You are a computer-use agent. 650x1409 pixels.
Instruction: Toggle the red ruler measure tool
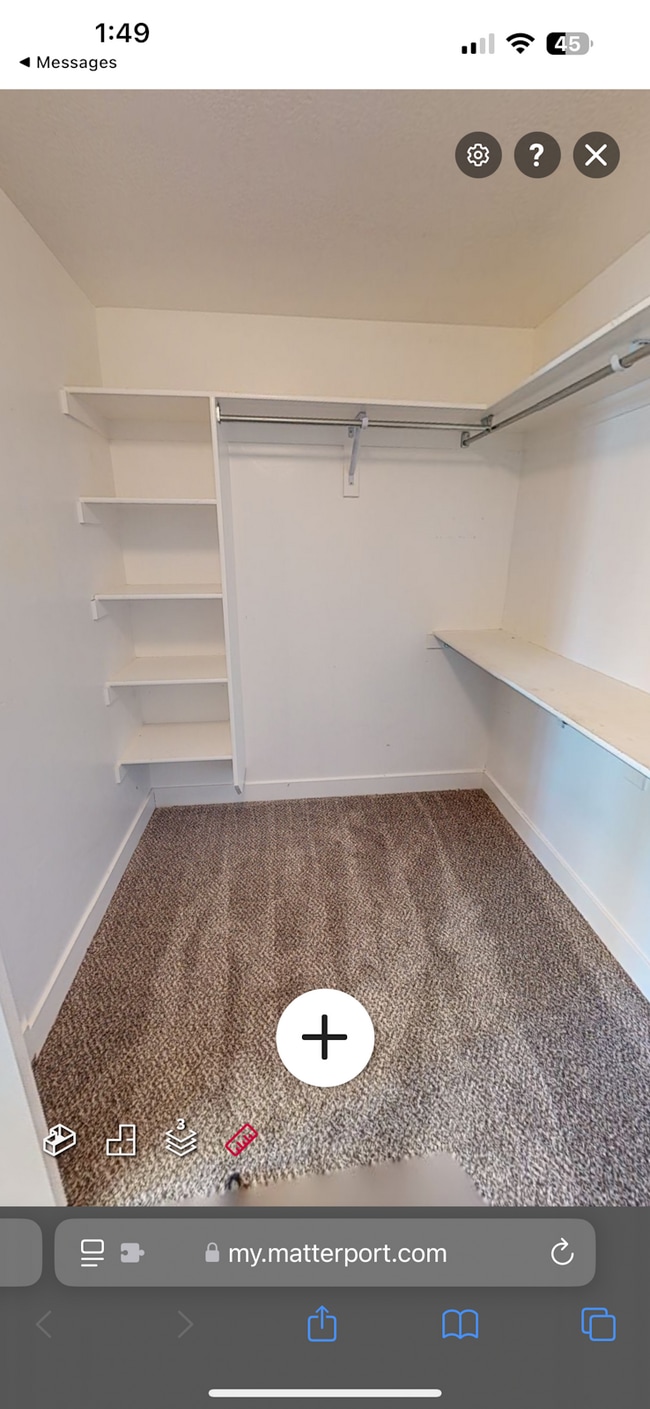241,1139
